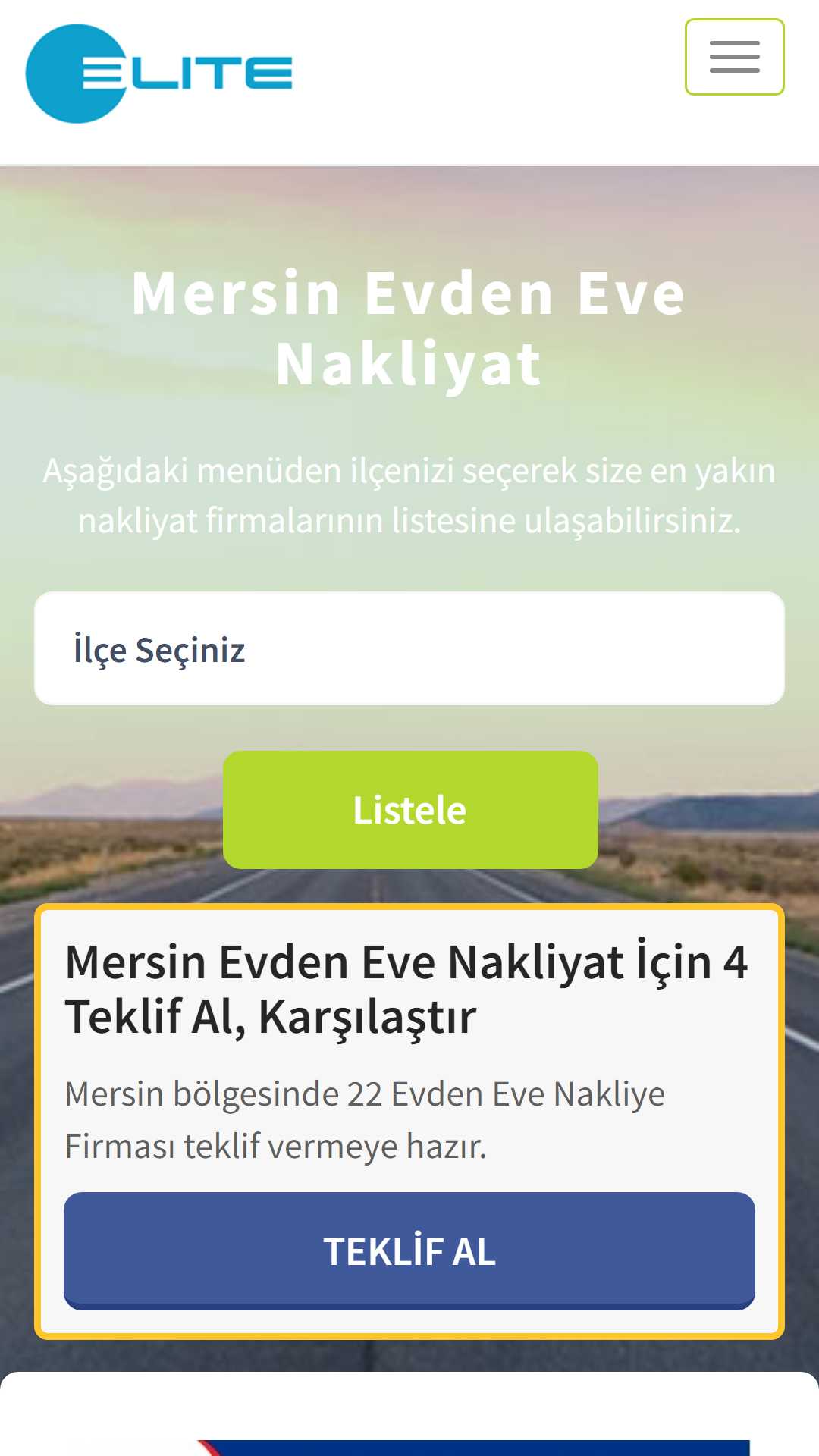
Task: Request quotes with TEKLİF AL
Action: point(409,1250)
